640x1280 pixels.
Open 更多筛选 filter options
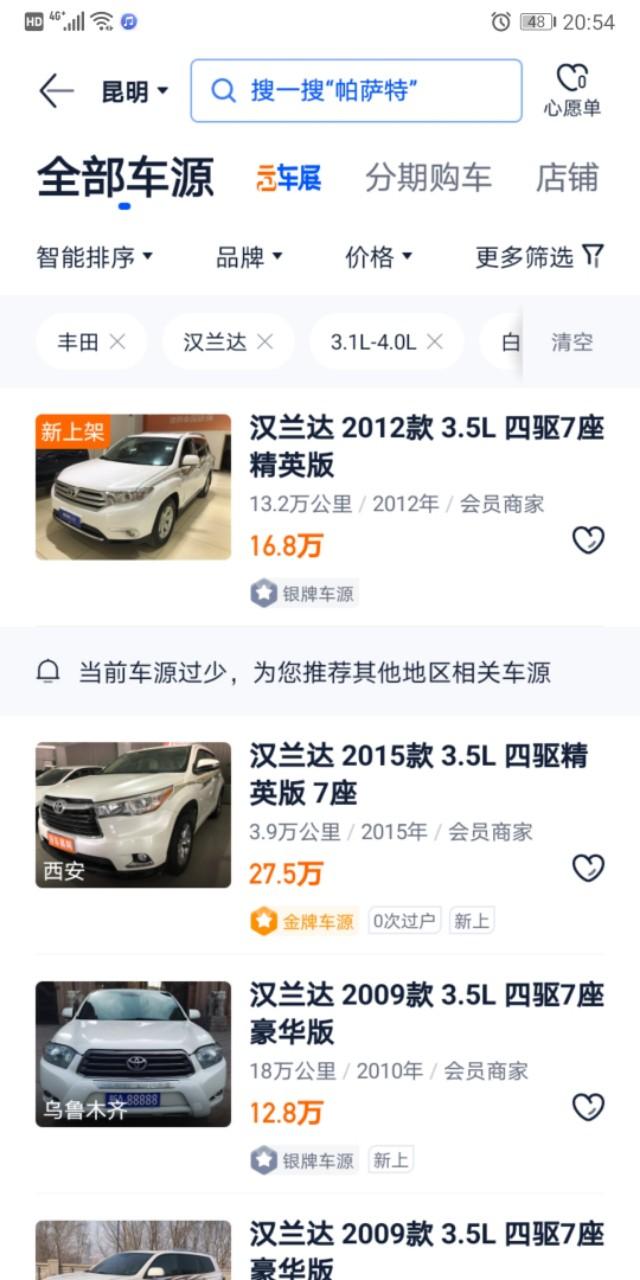coord(539,257)
